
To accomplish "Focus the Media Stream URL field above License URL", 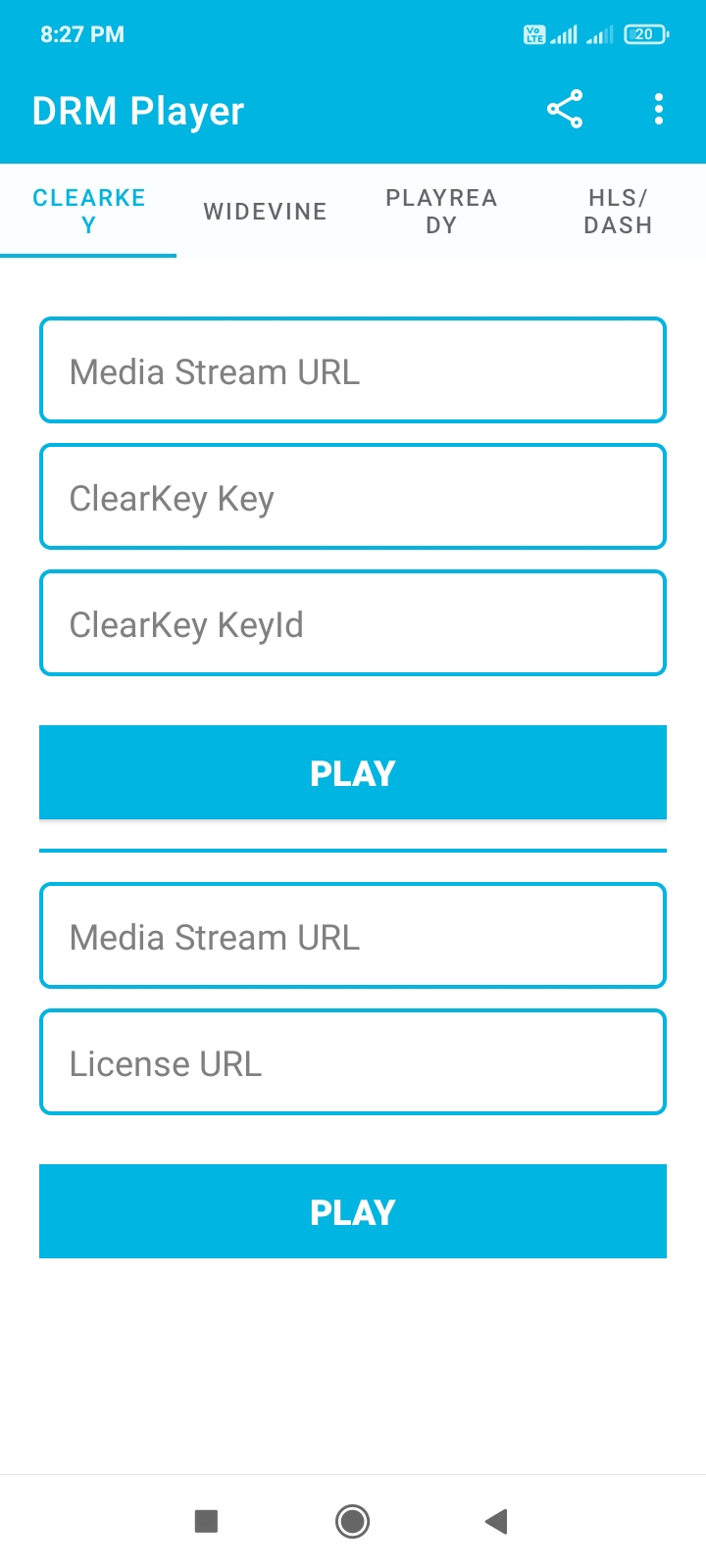I will coord(353,936).
